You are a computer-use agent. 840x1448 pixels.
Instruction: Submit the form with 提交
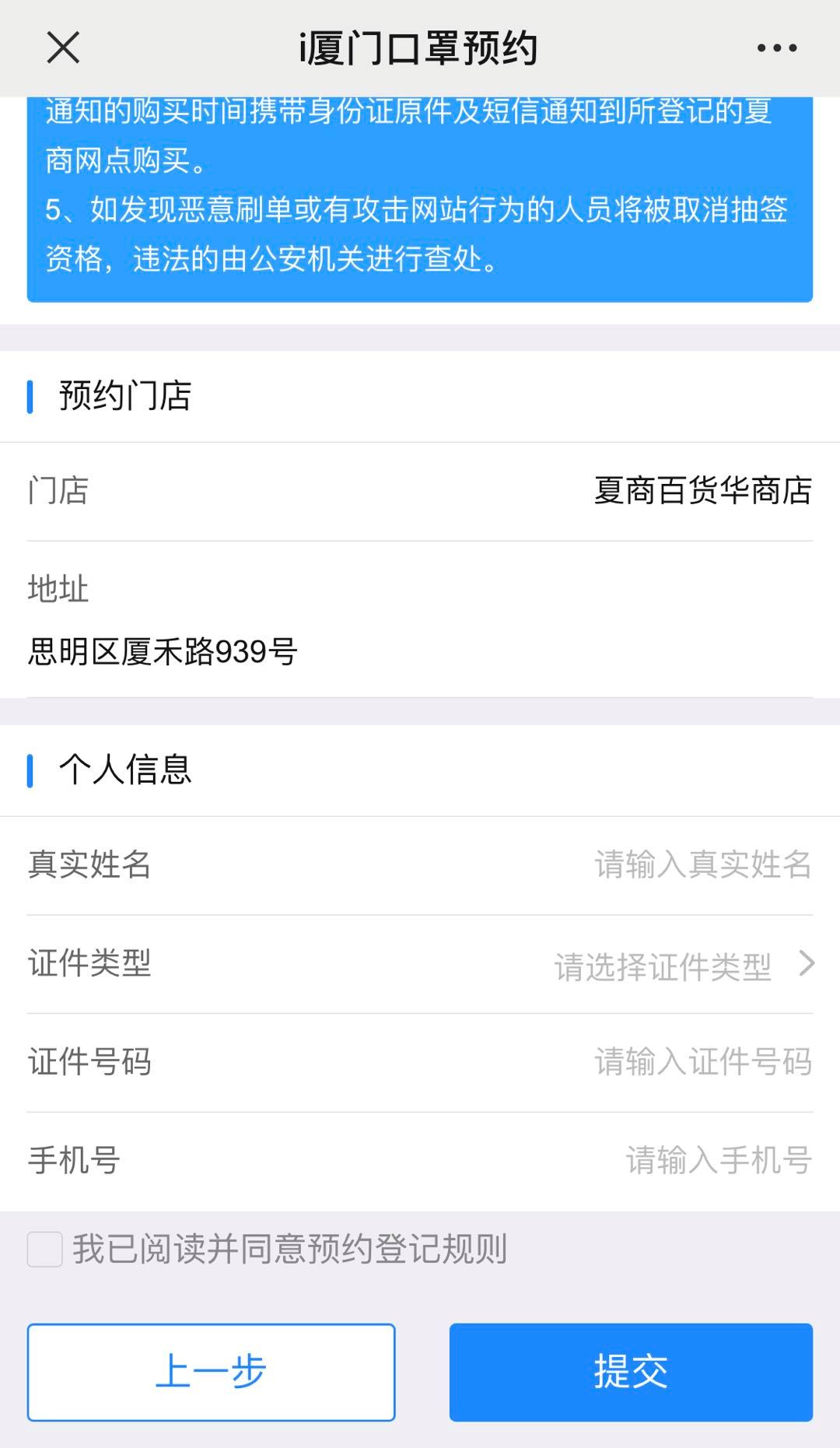[631, 1372]
